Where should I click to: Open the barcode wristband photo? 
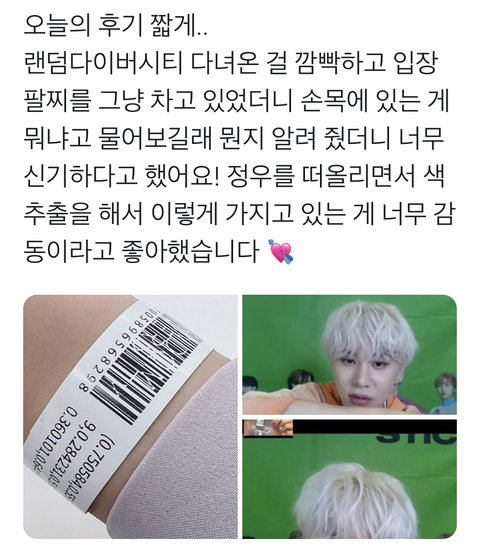131,417
